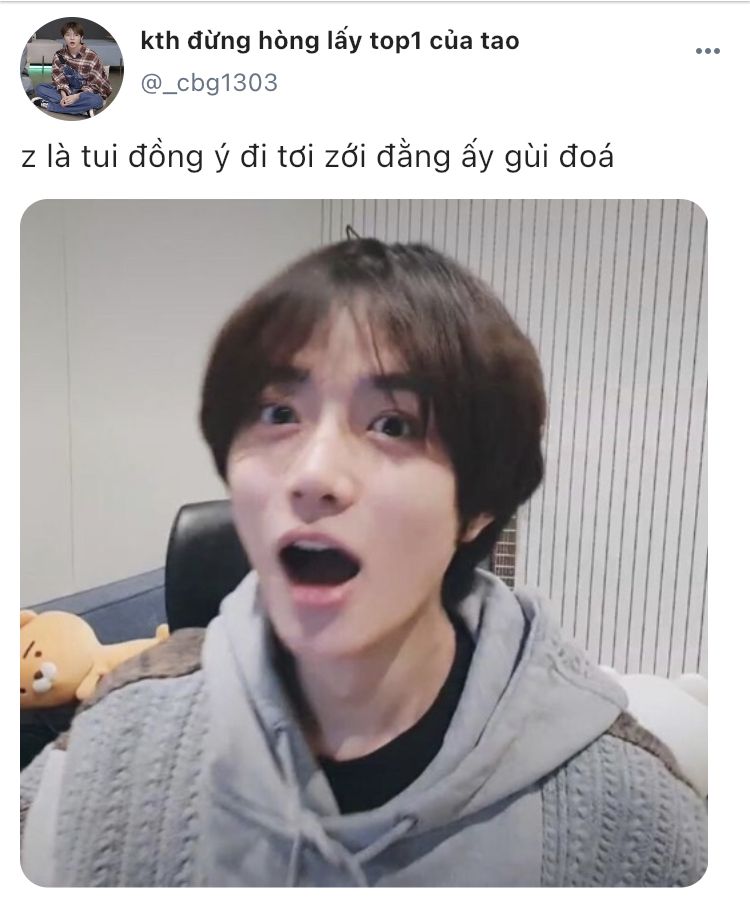Open the profile via the @_cbg1303 handle
Image resolution: width=750 pixels, height=903 pixels.
[209, 83]
